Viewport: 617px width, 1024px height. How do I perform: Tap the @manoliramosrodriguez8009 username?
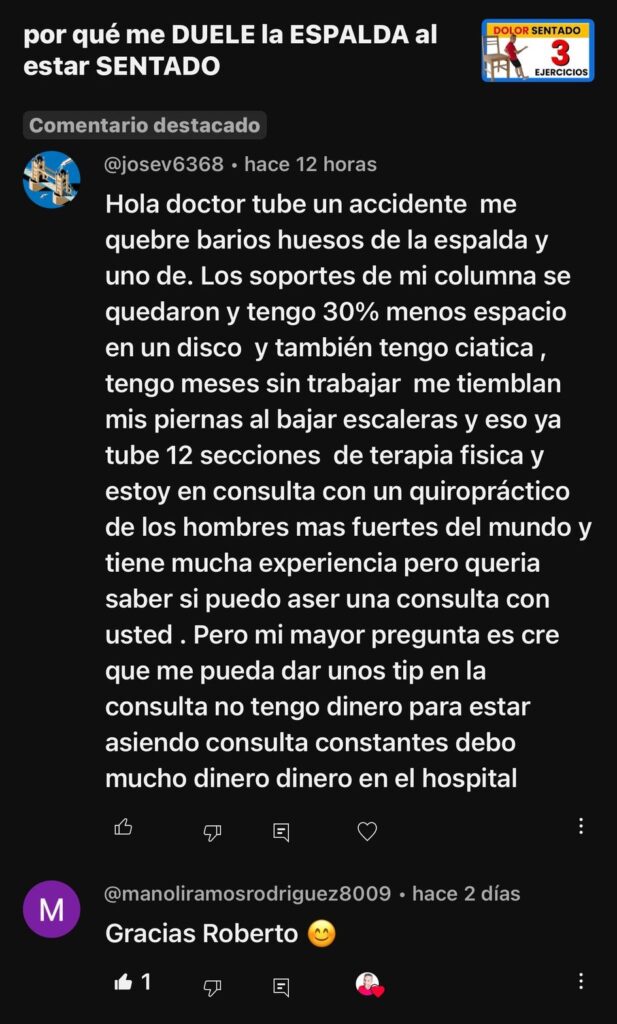248,893
